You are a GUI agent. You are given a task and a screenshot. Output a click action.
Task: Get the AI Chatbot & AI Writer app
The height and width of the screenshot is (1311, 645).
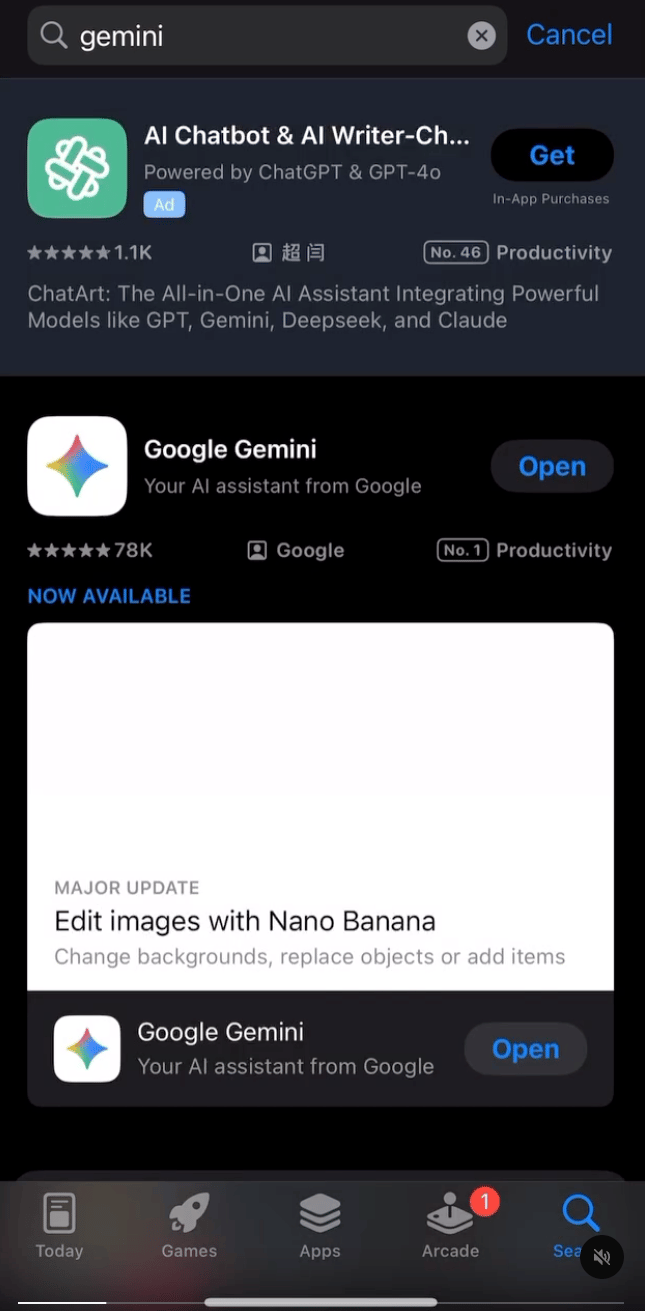pyautogui.click(x=552, y=156)
